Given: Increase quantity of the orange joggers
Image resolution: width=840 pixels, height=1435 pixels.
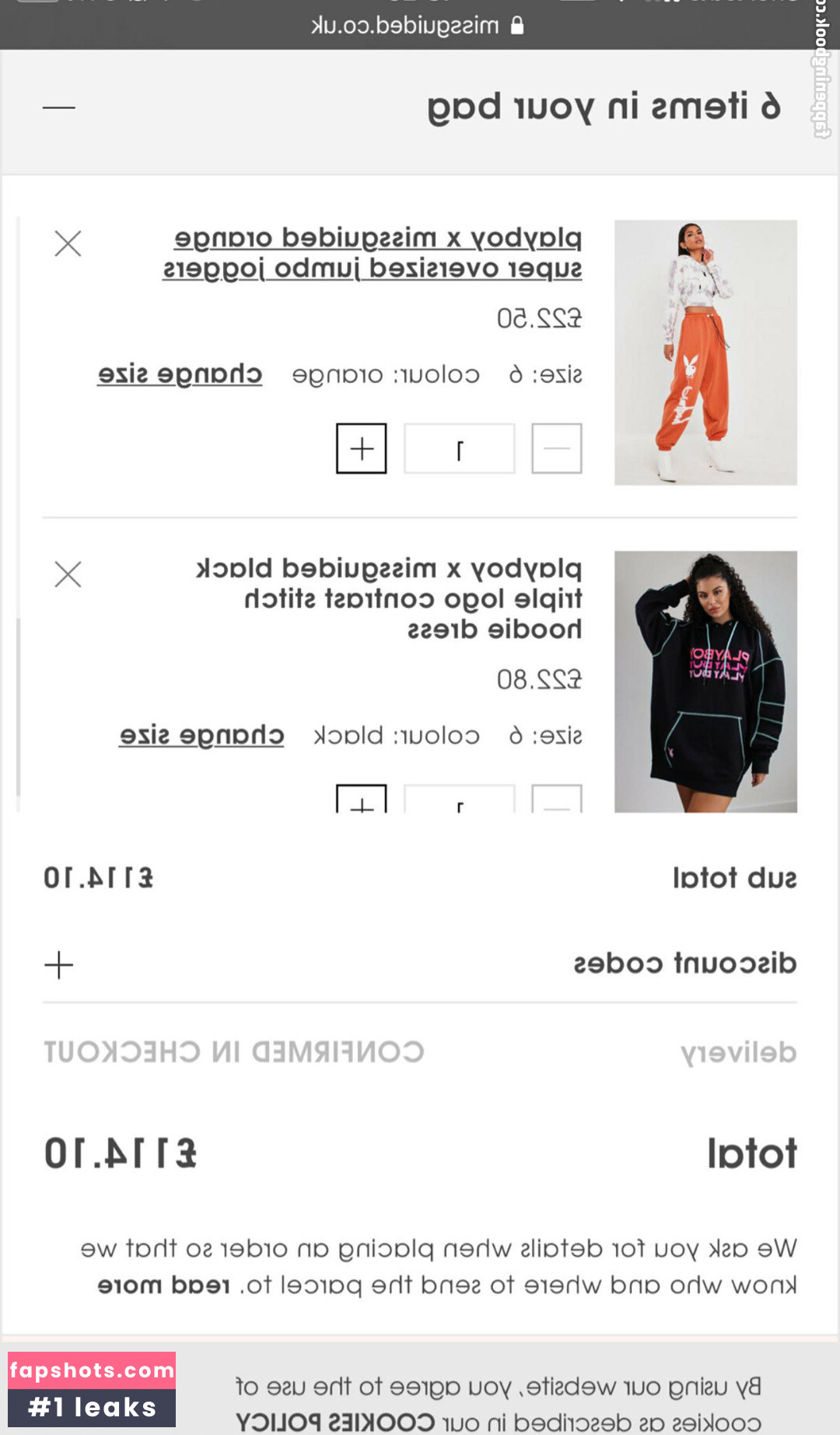Looking at the screenshot, I should click(x=361, y=448).
